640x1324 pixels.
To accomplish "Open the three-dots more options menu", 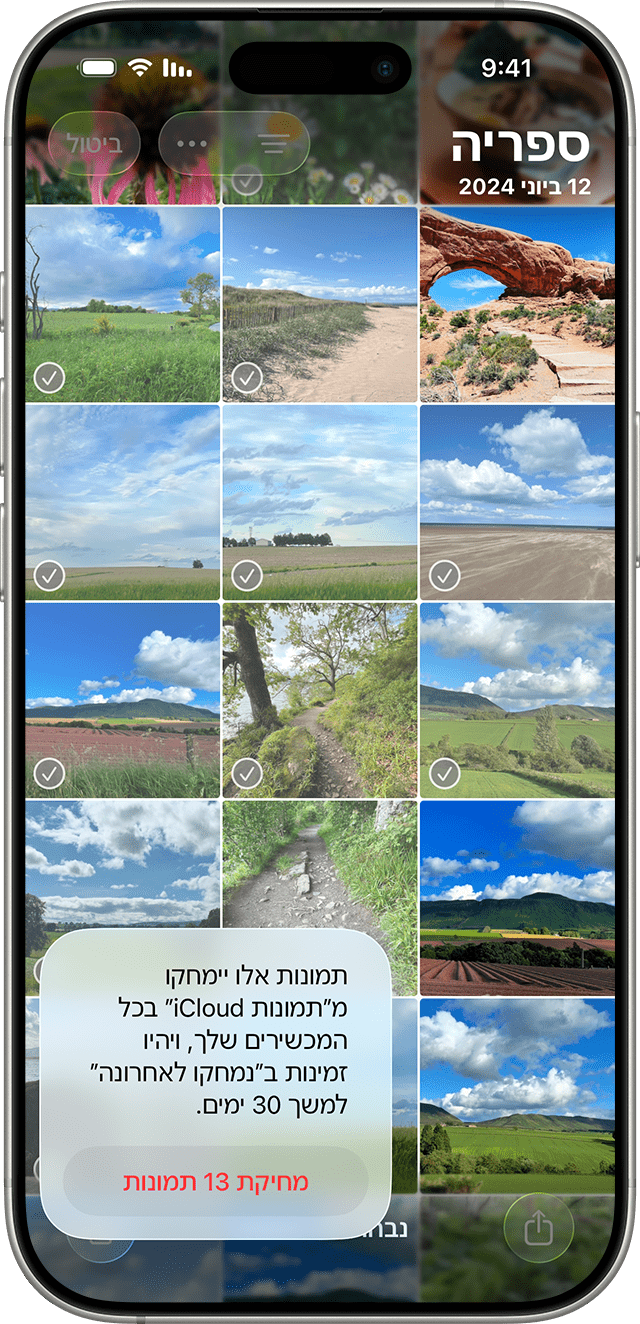I will point(191,143).
